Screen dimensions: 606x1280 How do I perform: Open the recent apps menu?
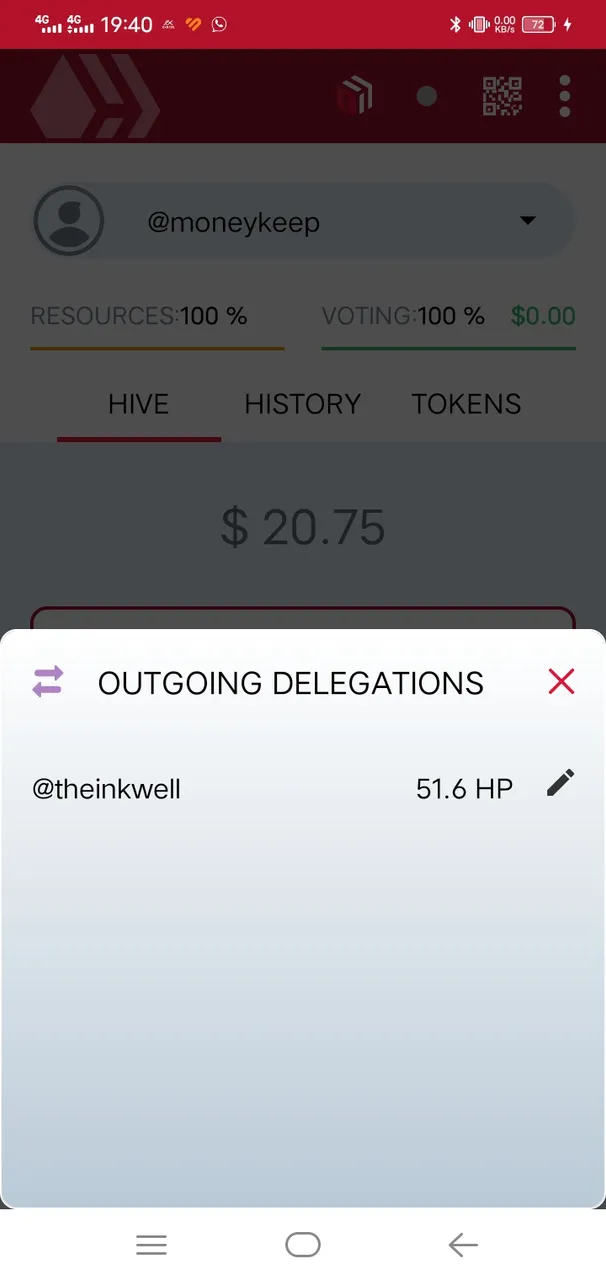click(151, 1244)
